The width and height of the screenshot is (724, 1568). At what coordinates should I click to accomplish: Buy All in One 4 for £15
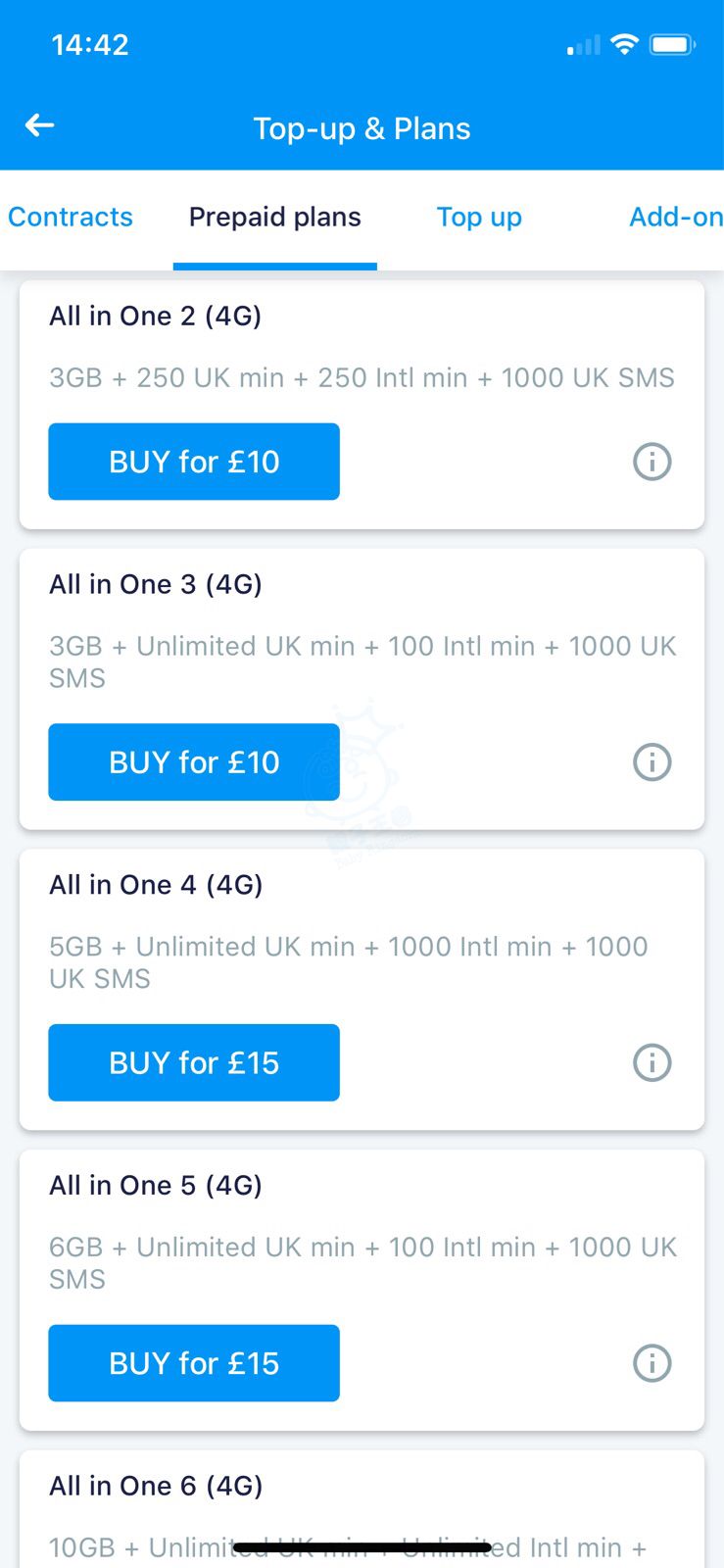tap(194, 1063)
